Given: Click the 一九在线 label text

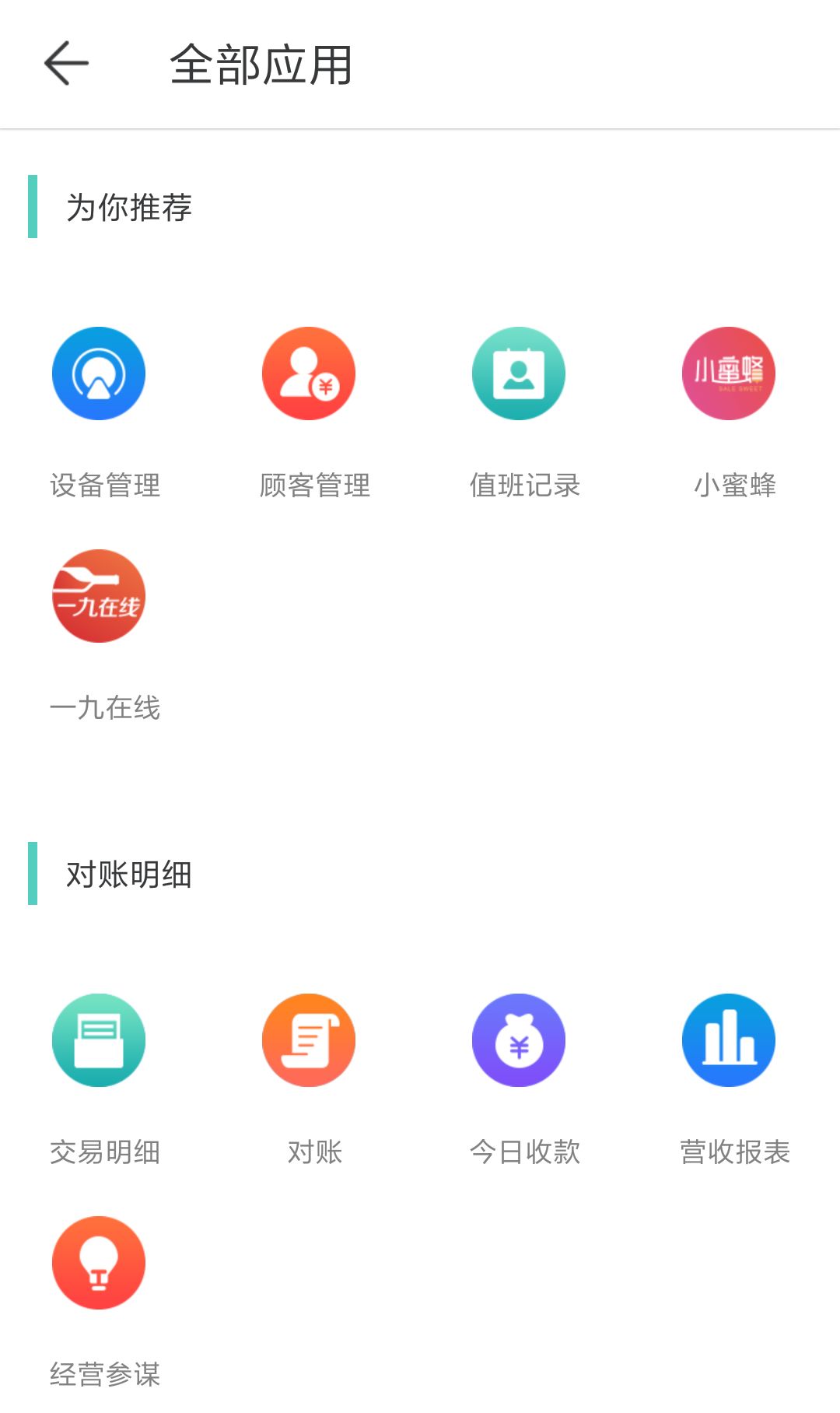Looking at the screenshot, I should click(x=106, y=706).
